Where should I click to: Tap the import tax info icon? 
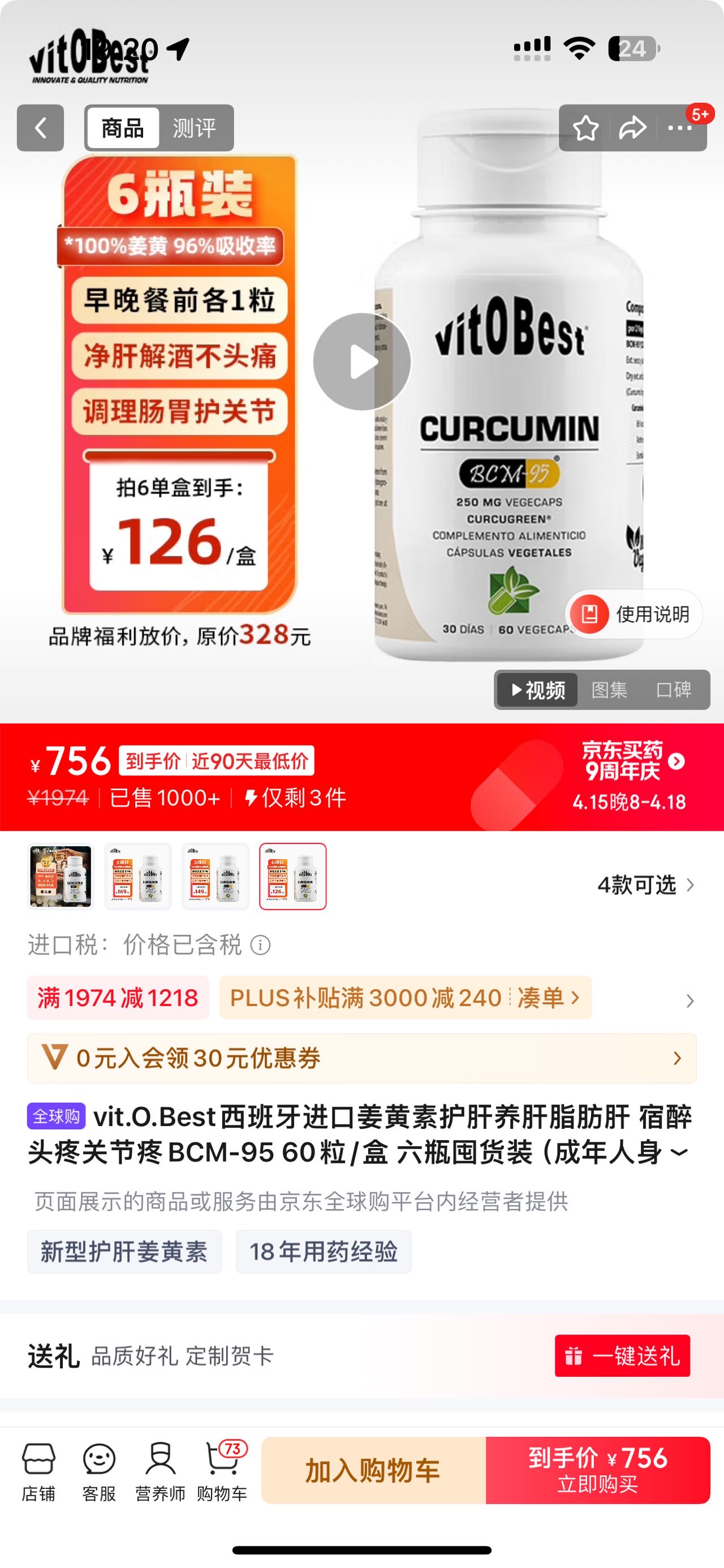click(x=261, y=945)
